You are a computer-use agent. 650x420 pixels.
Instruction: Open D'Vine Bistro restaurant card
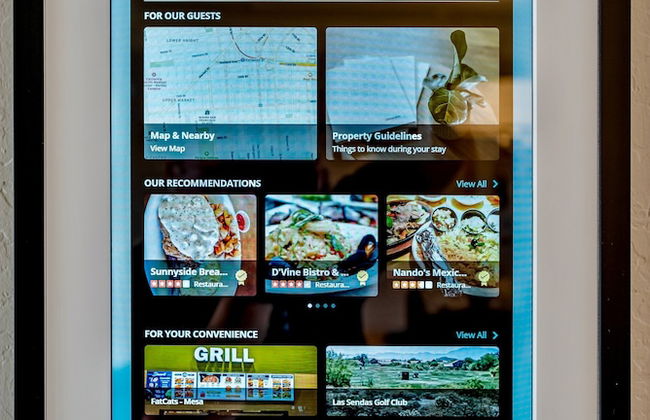[321, 245]
